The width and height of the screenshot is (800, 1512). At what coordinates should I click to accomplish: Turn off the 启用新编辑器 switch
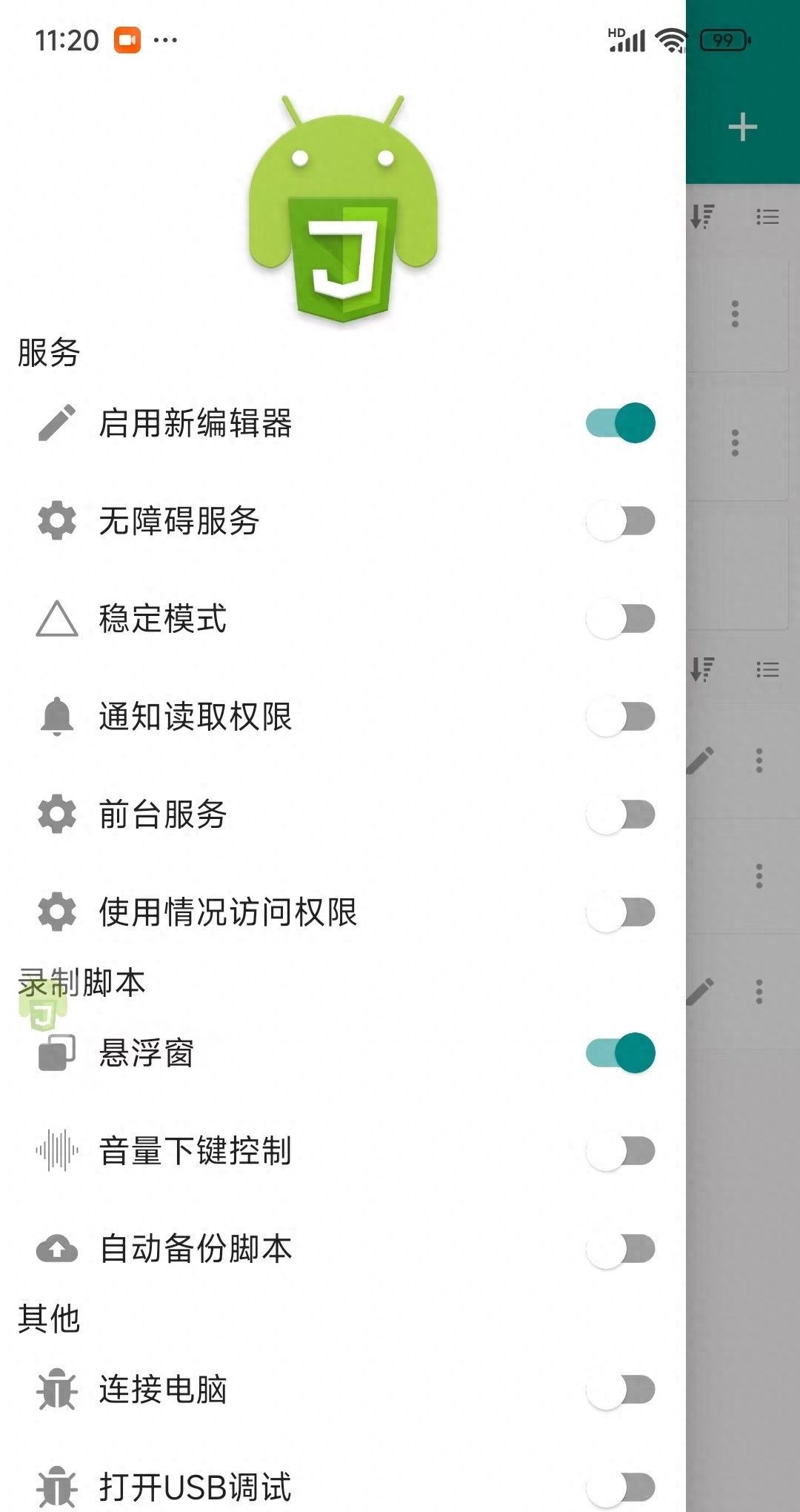[x=619, y=422]
